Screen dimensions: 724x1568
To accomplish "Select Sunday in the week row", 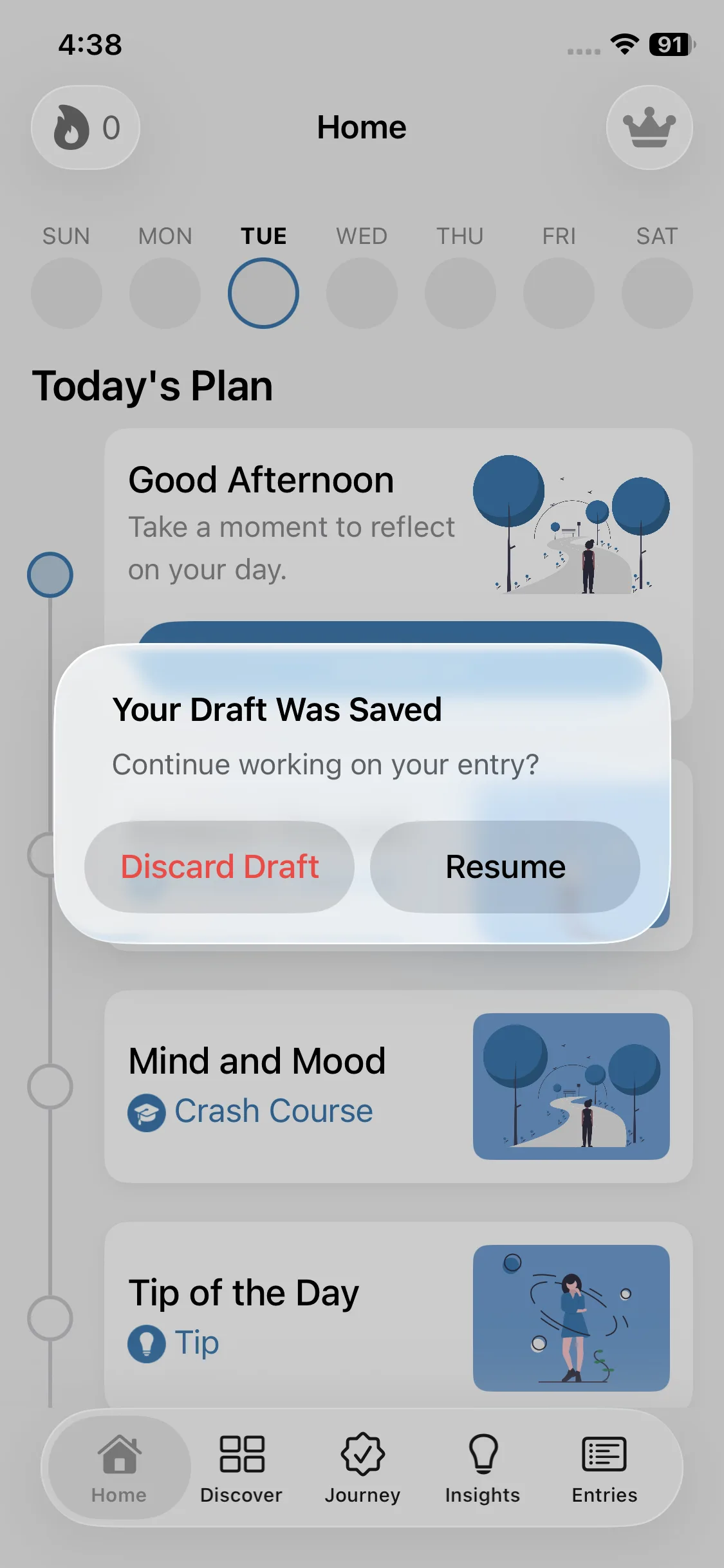I will pos(66,293).
